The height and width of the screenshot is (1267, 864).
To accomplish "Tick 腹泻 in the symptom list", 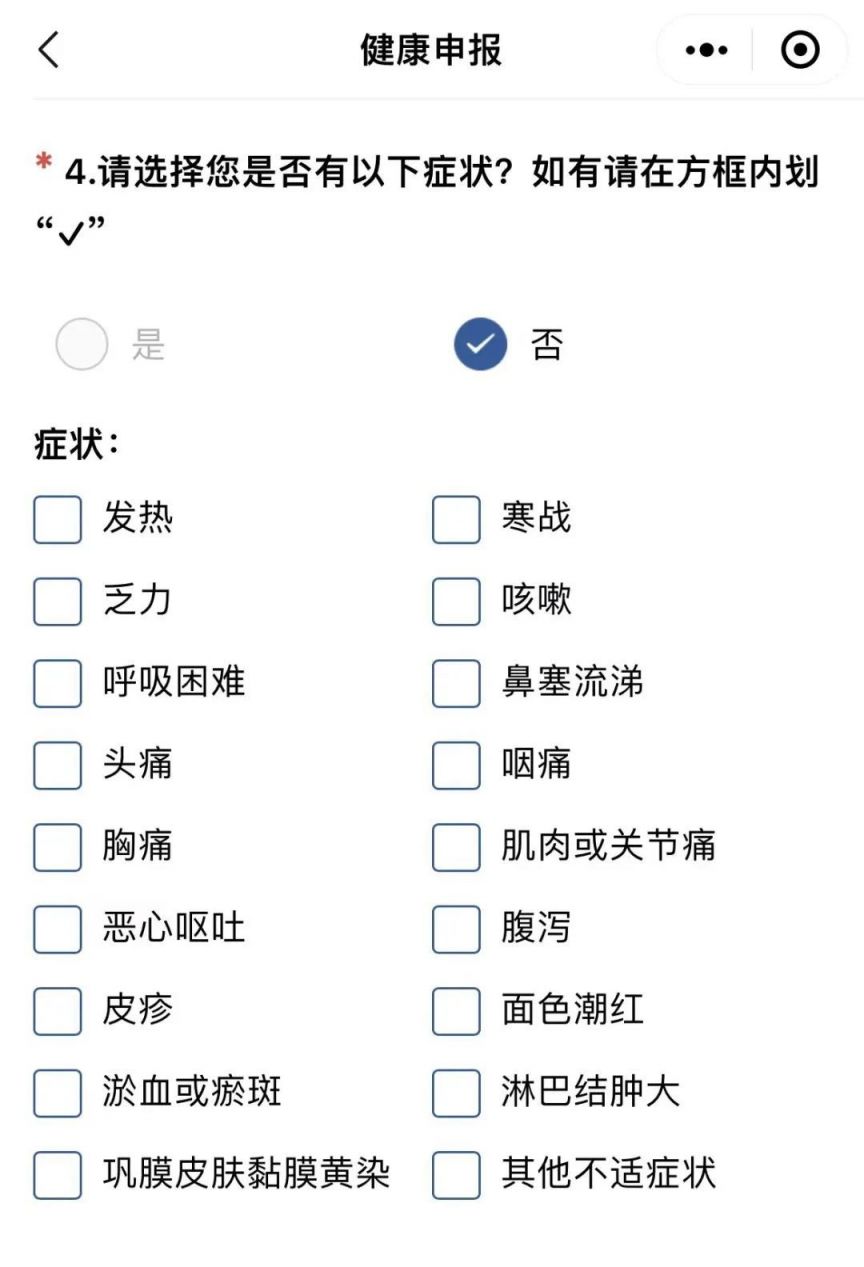I will tap(456, 930).
